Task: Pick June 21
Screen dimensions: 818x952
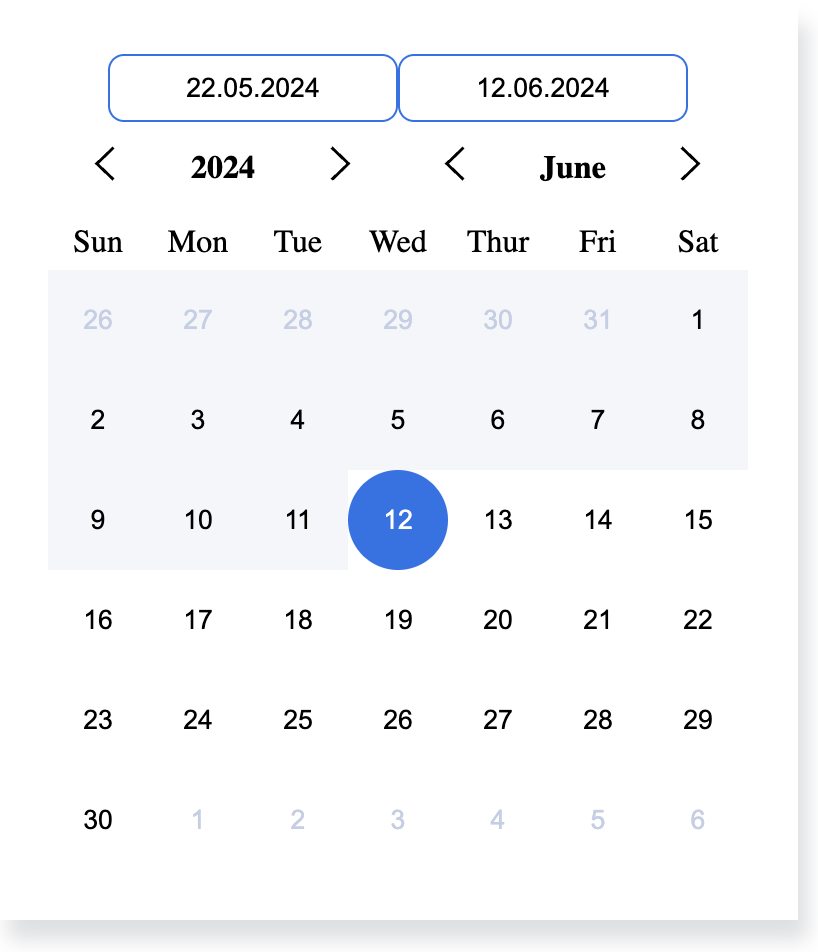Action: 598,620
